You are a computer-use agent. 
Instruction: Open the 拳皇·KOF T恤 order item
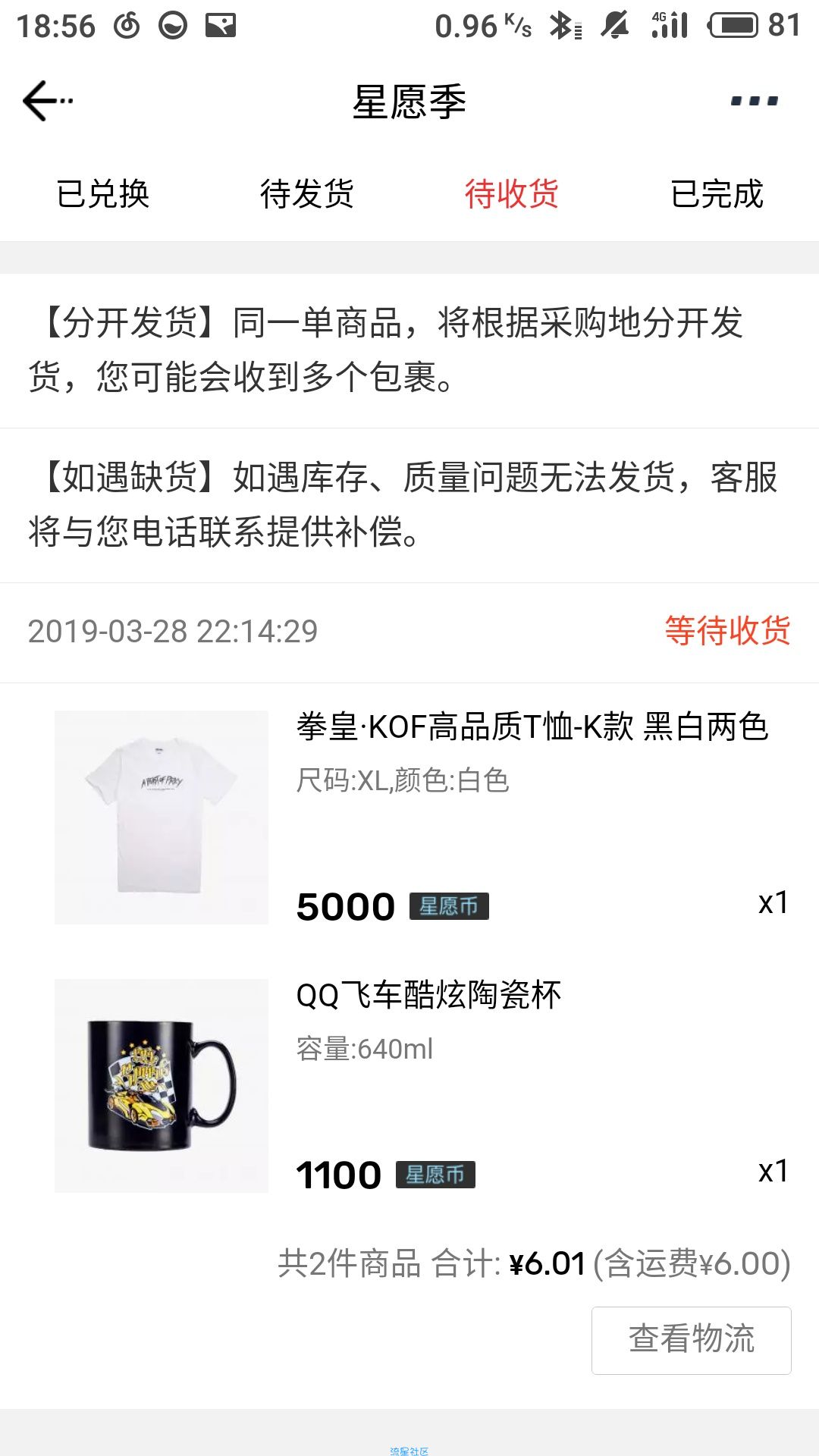(409, 817)
